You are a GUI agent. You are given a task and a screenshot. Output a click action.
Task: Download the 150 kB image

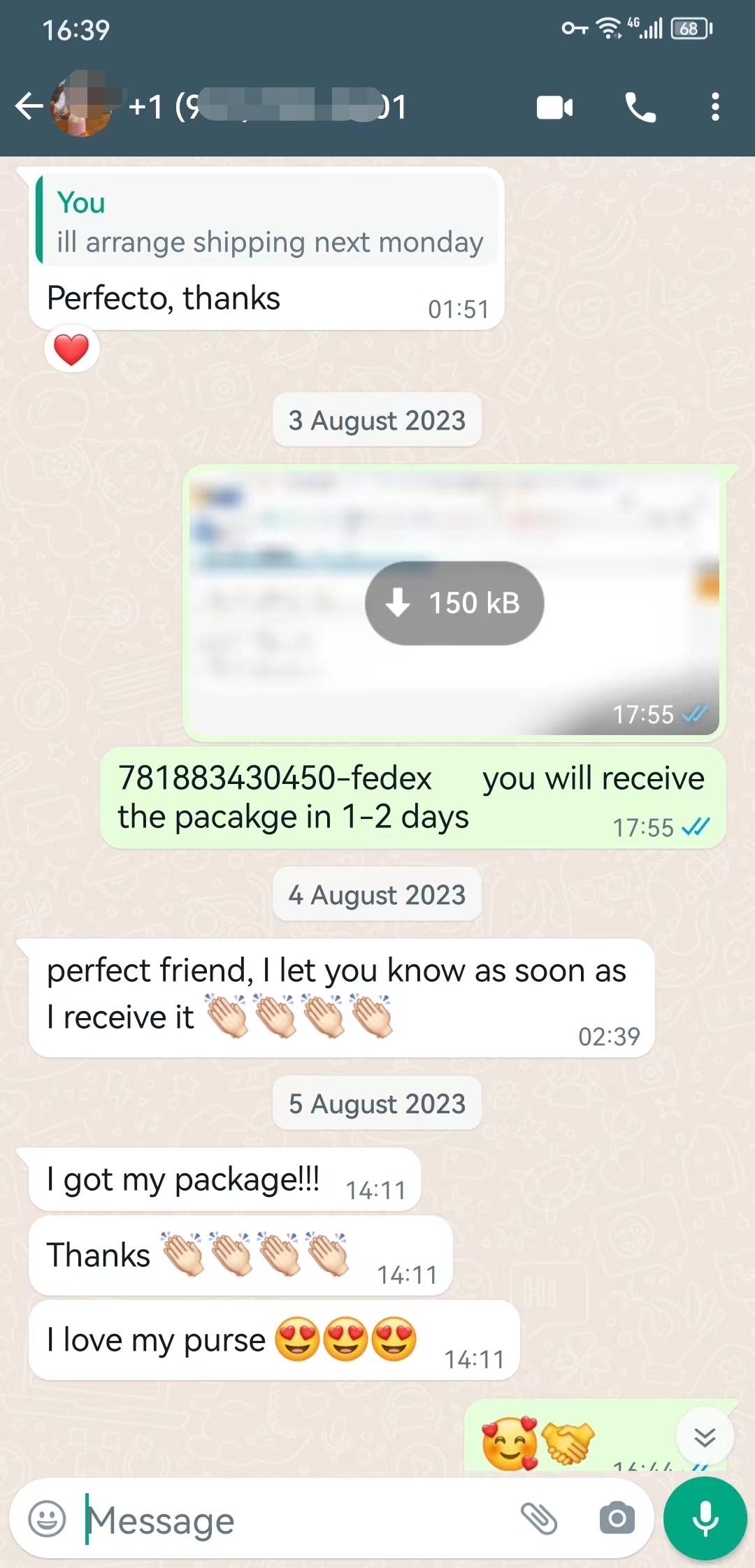click(x=454, y=603)
